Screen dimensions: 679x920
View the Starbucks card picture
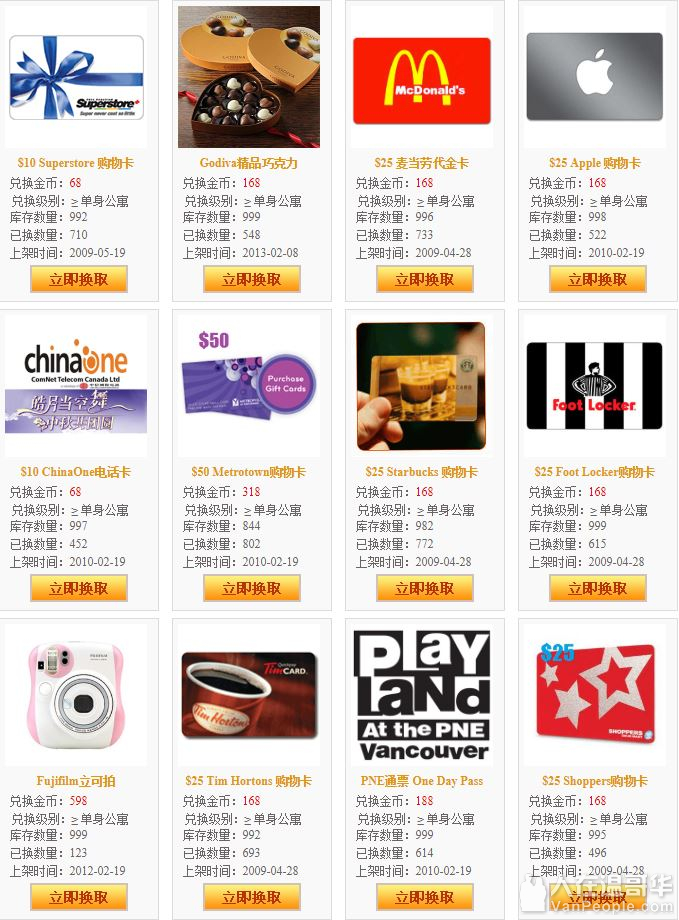421,386
